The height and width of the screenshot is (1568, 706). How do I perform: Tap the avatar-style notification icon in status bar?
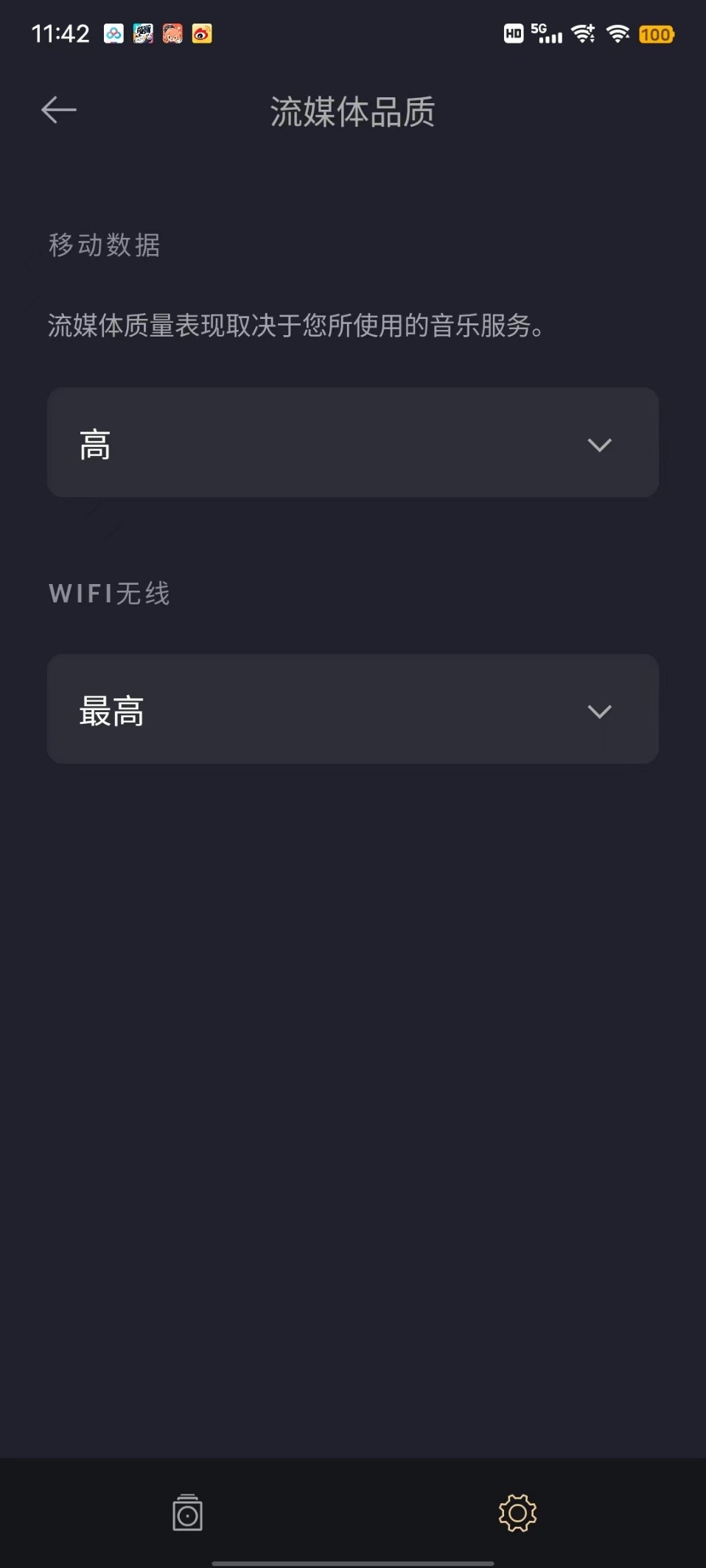click(173, 34)
